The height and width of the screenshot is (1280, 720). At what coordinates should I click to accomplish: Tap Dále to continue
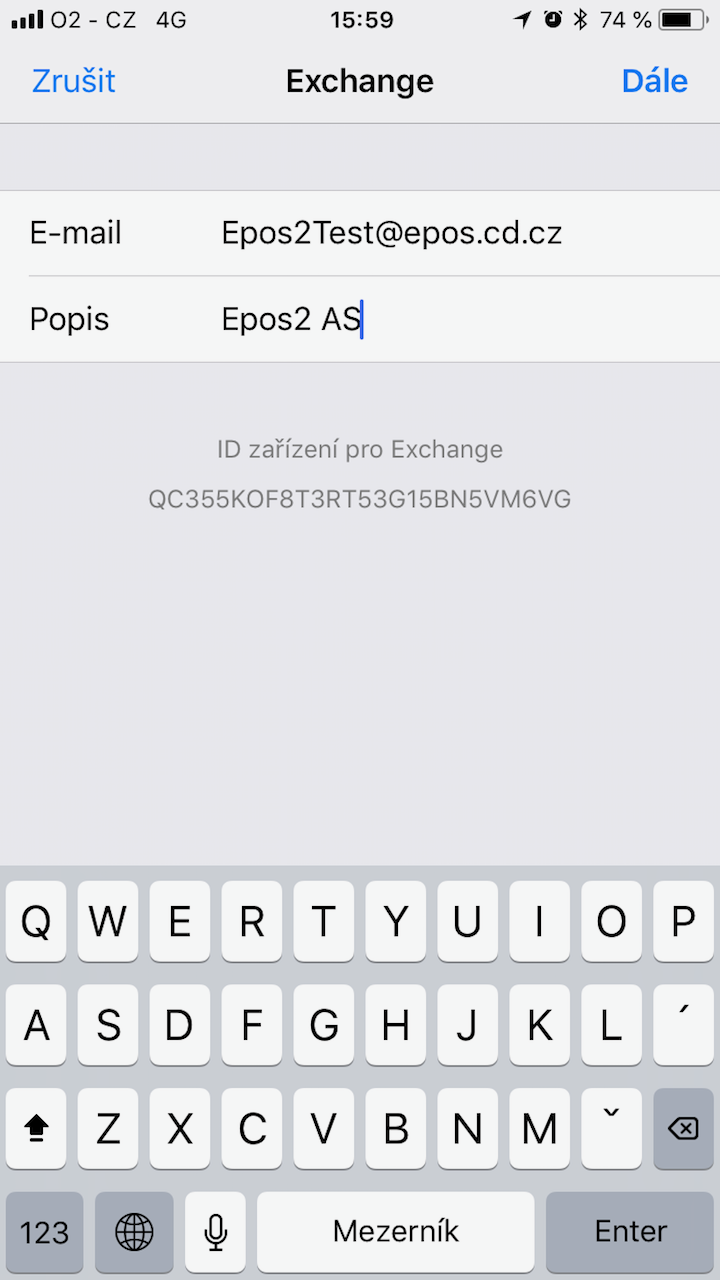655,81
